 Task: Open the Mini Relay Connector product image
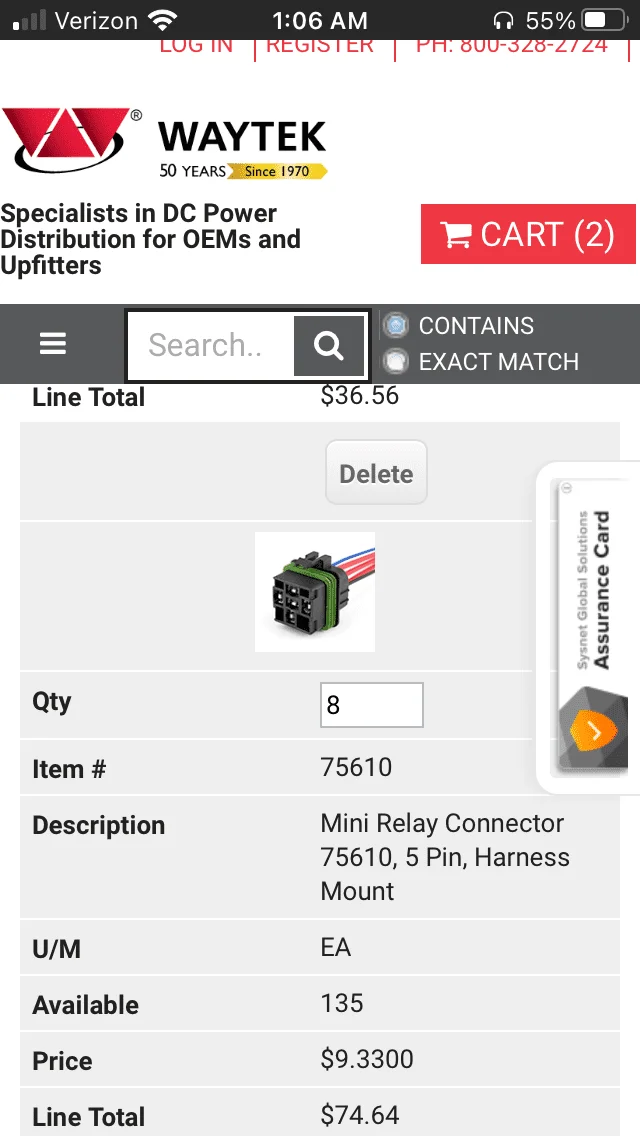coord(315,592)
